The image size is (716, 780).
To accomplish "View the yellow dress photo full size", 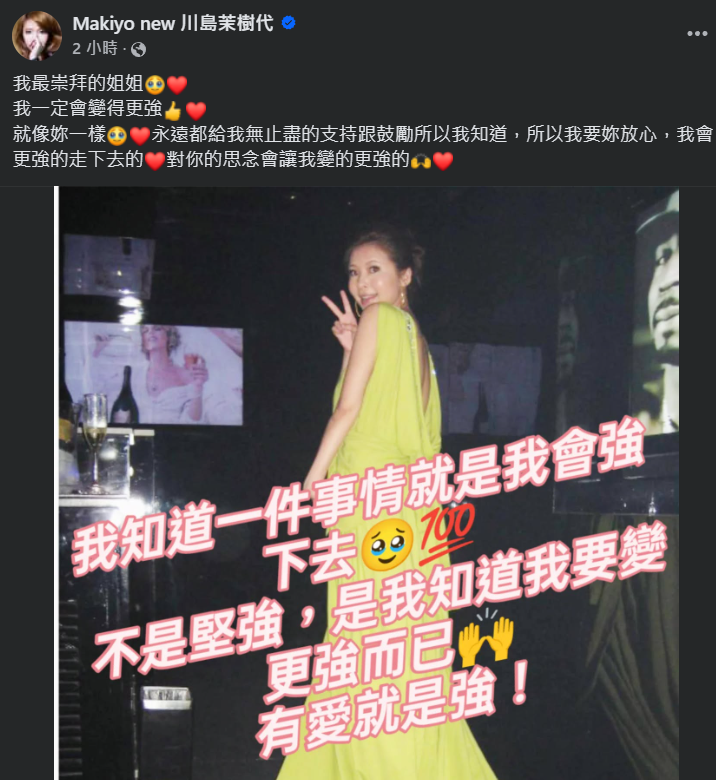I will 367,480.
